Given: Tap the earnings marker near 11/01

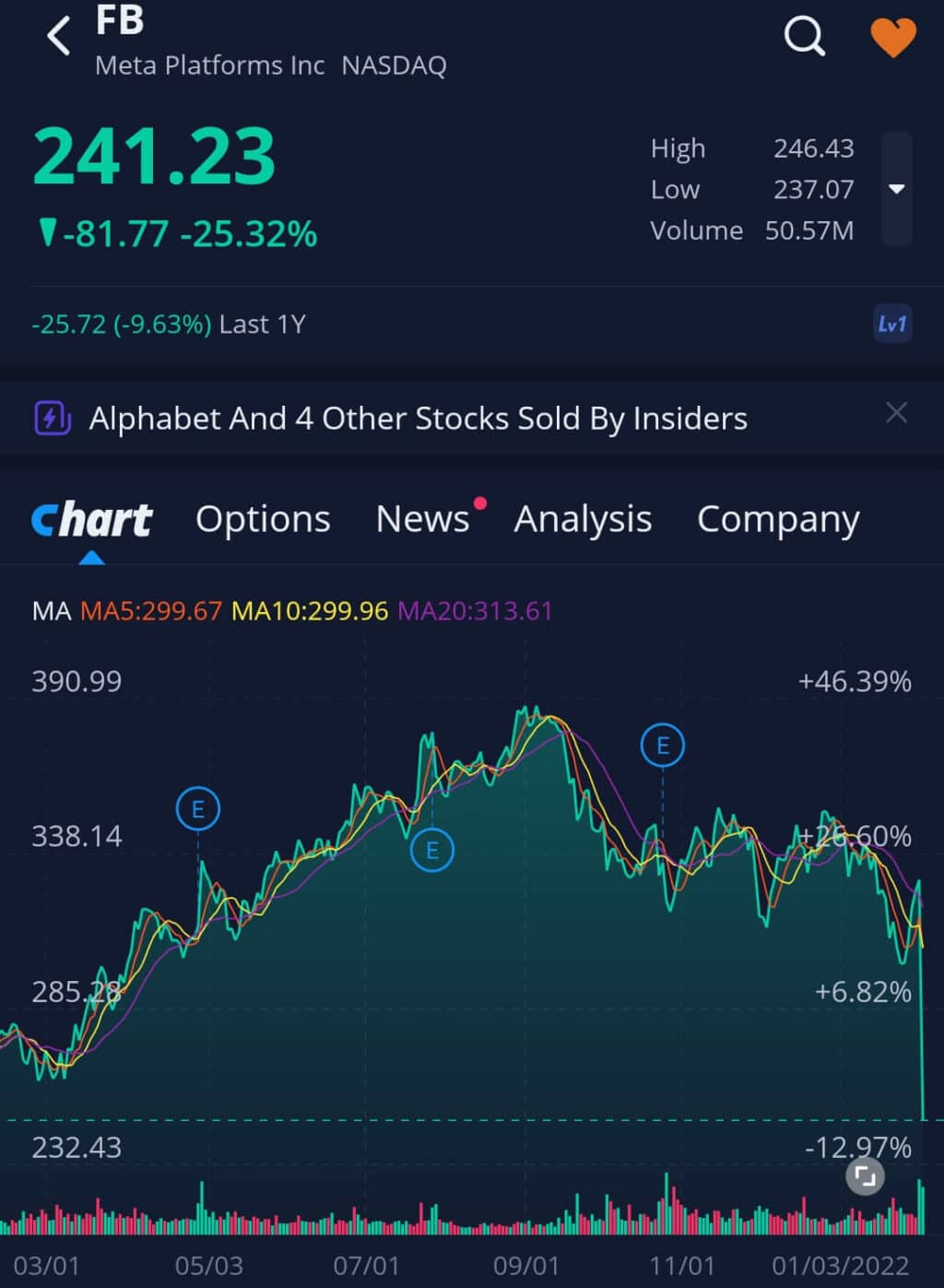Looking at the screenshot, I should coord(662,745).
